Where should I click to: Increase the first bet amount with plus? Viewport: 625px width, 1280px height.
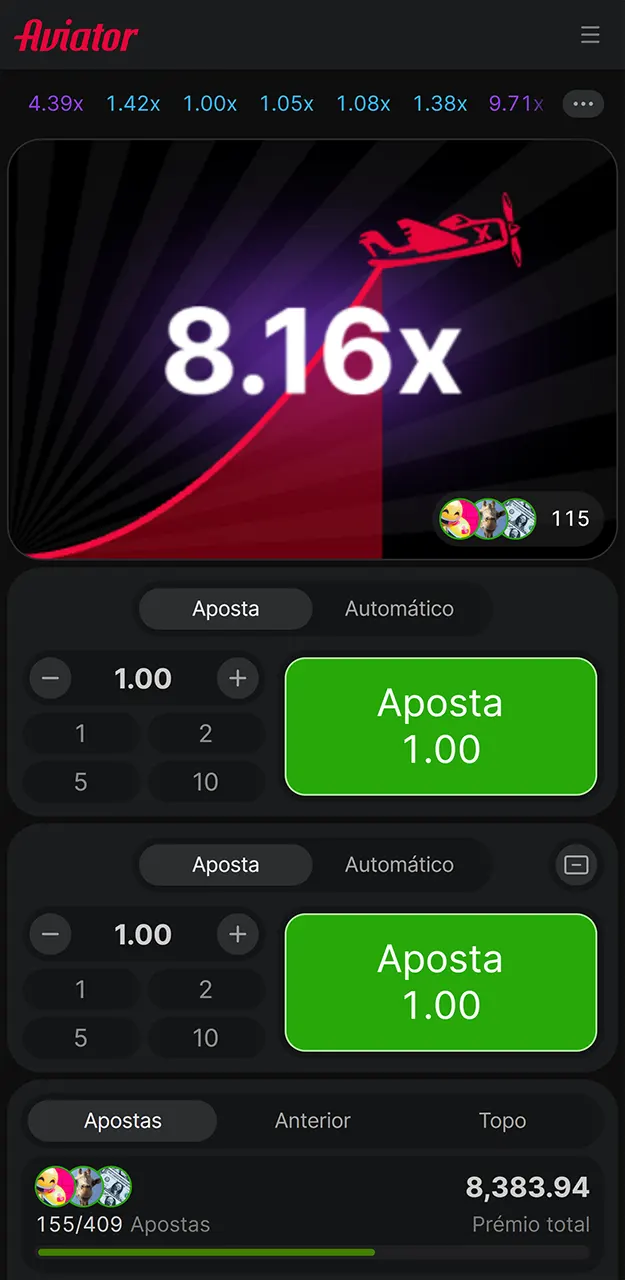point(237,679)
